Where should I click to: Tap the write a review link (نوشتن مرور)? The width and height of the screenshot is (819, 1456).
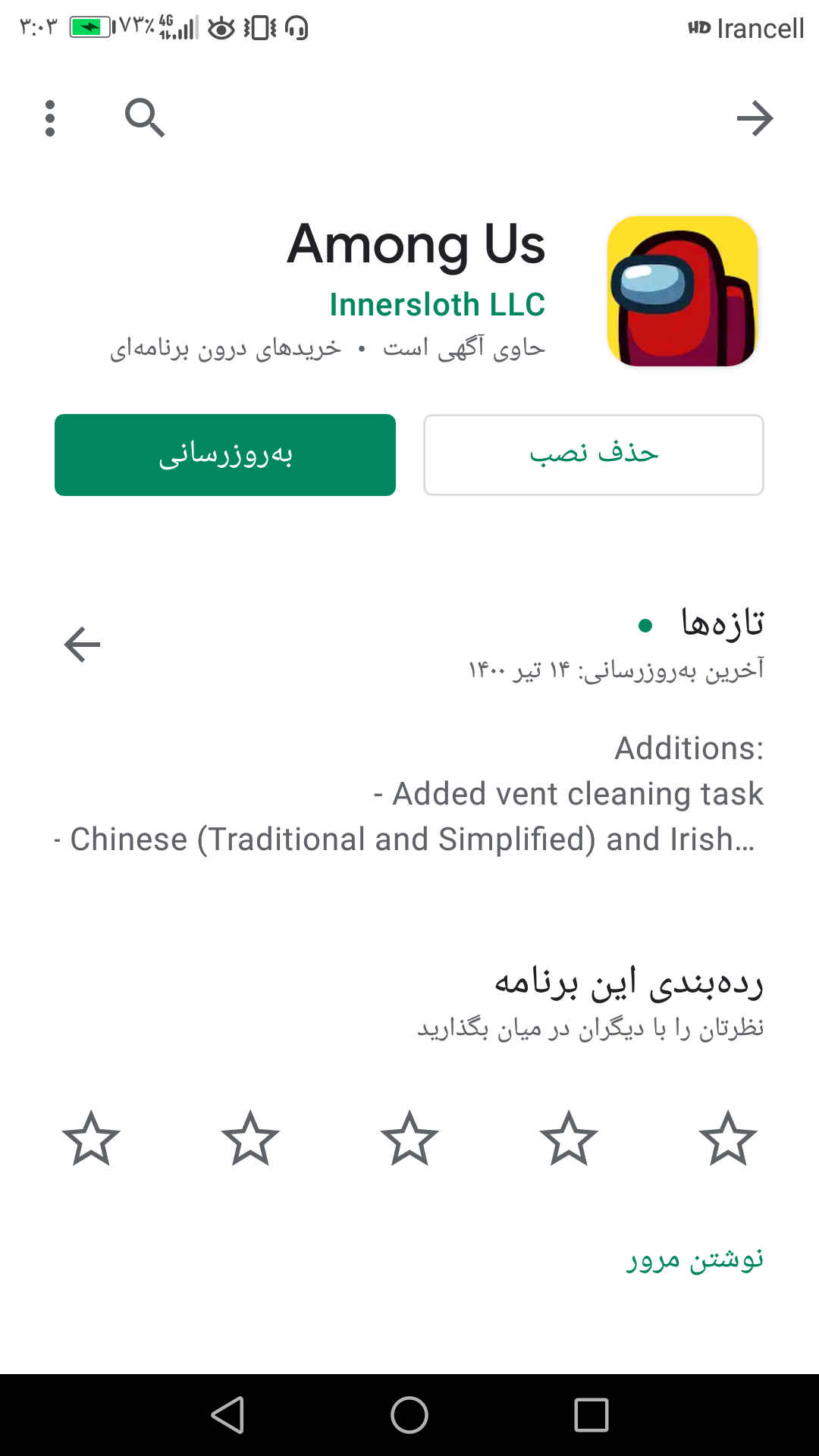click(694, 1260)
